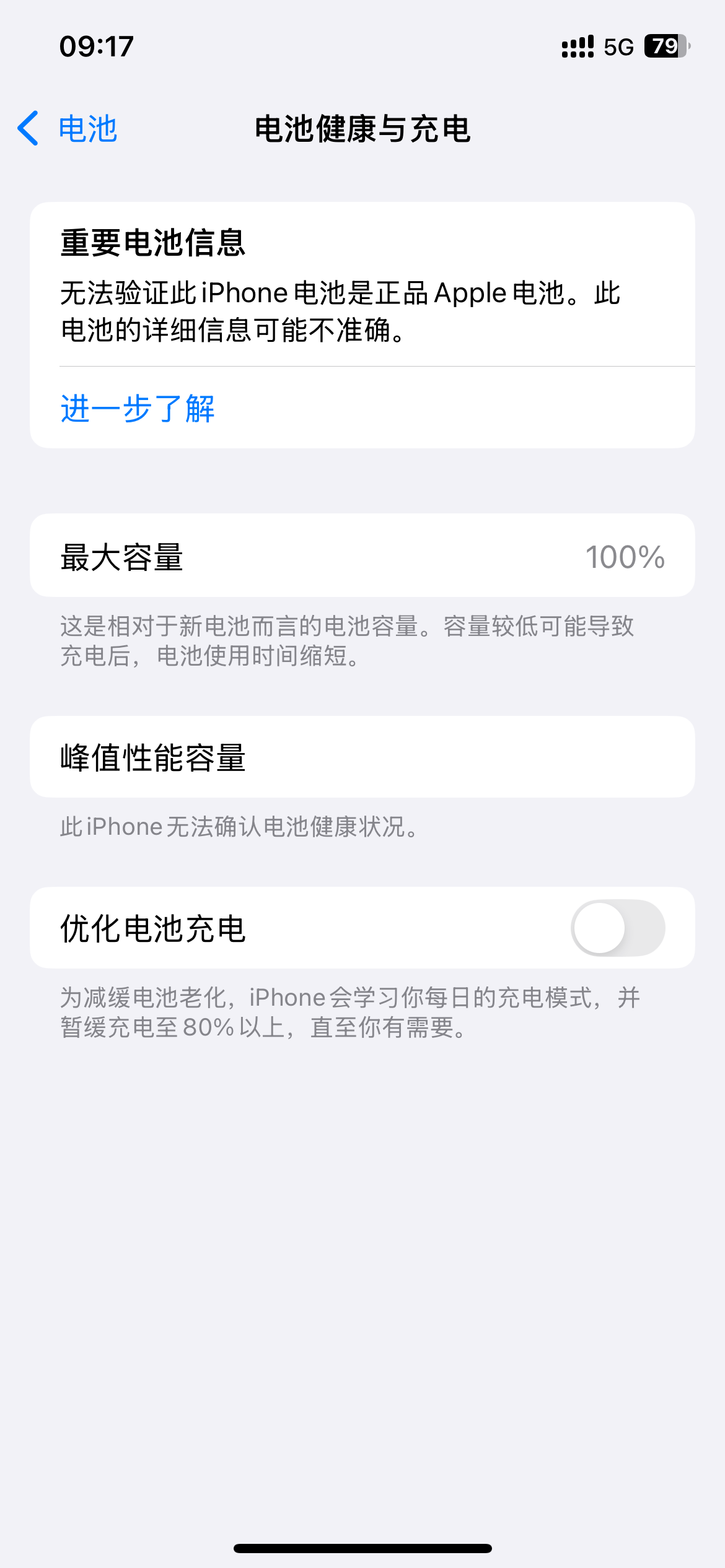725x1568 pixels.
Task: Go back to the 电池 settings page
Action: [67, 129]
